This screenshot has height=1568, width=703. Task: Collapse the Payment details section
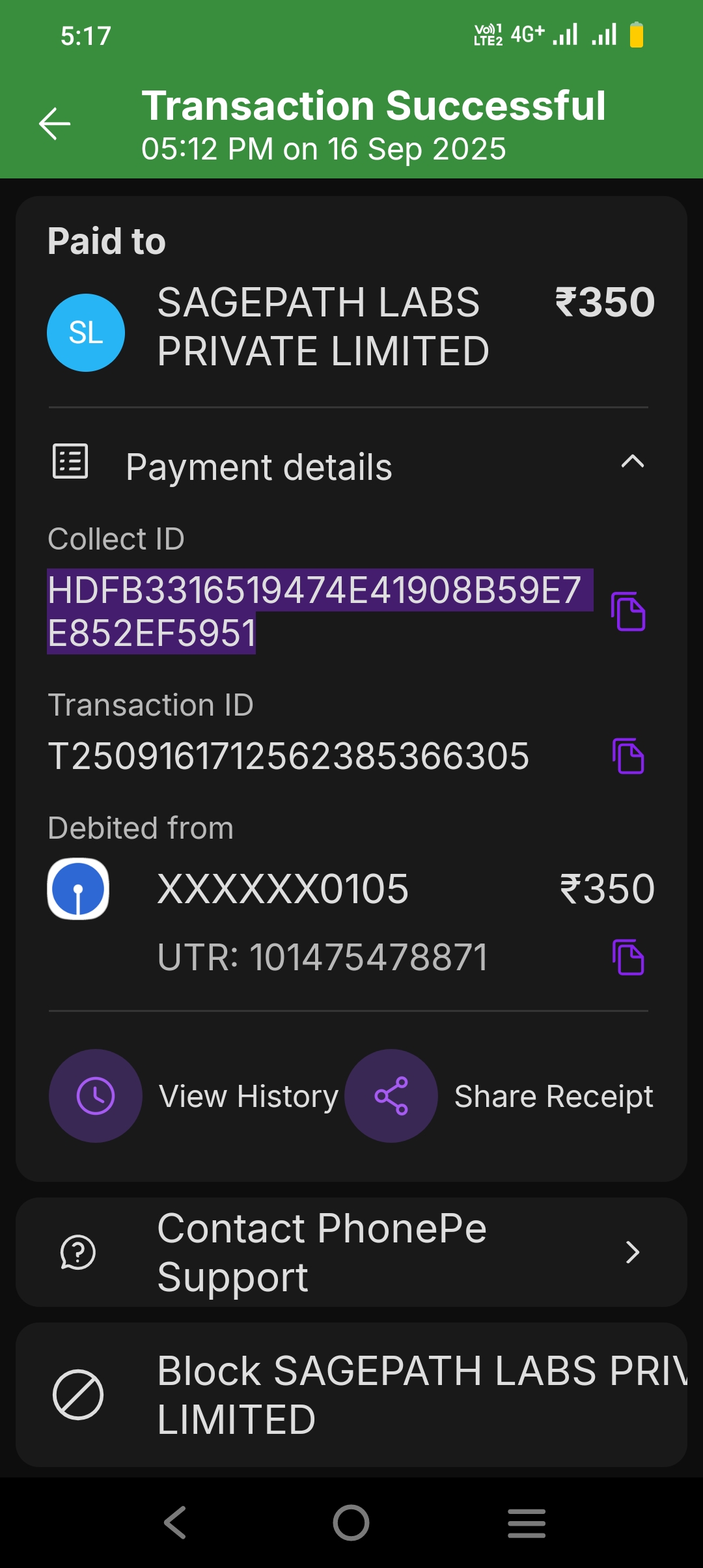(x=632, y=462)
